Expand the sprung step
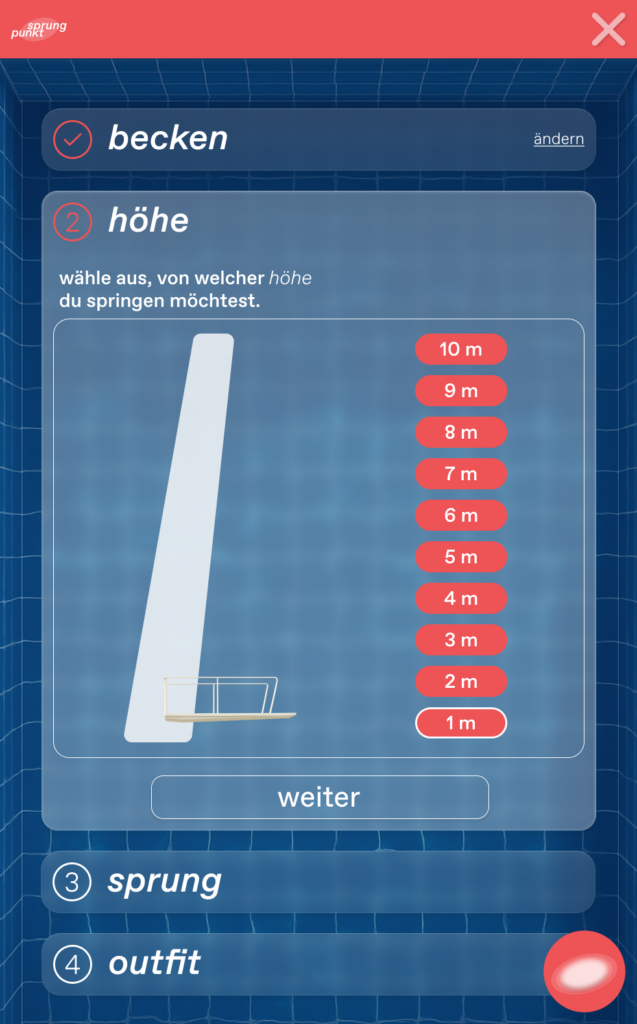This screenshot has height=1024, width=637. tap(318, 882)
